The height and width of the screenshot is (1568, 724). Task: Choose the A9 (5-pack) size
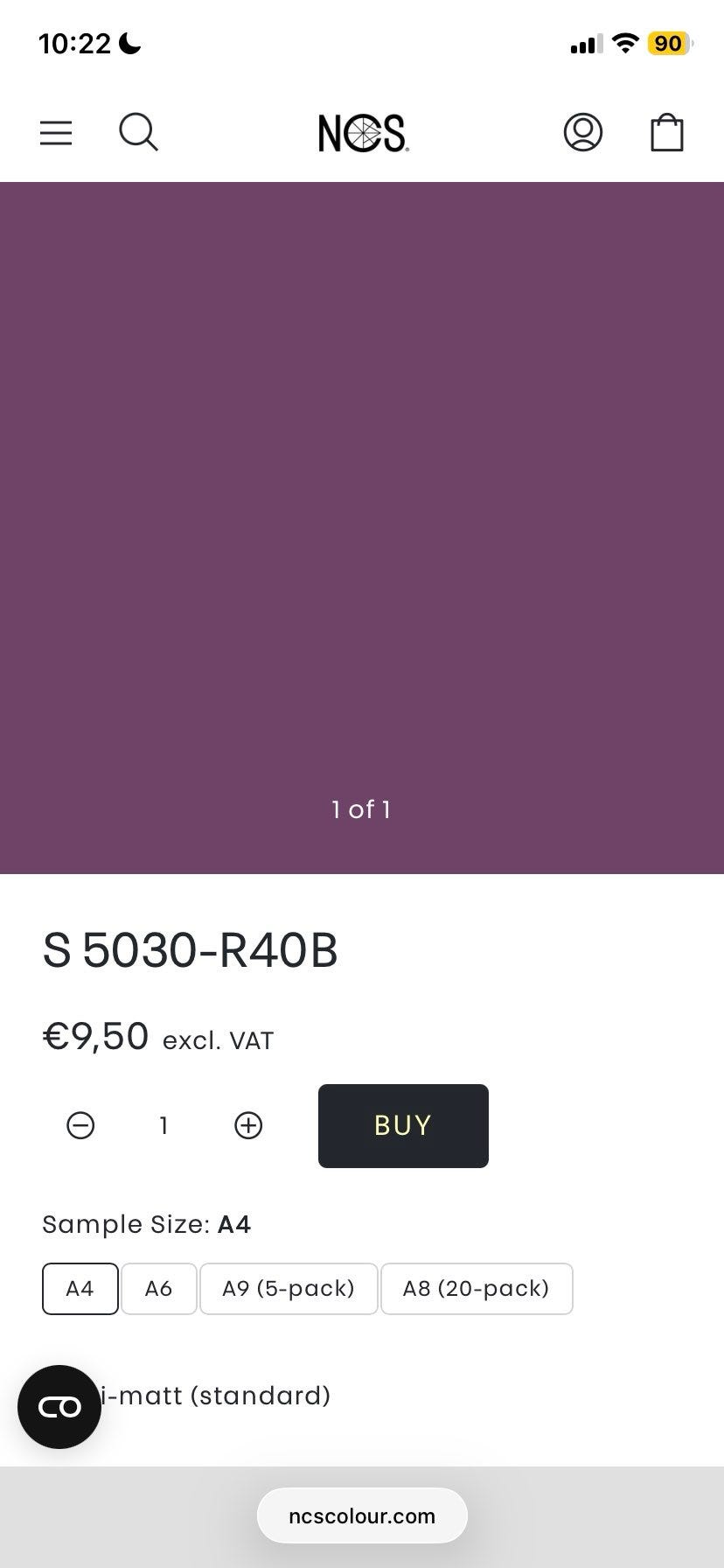[x=289, y=1288]
